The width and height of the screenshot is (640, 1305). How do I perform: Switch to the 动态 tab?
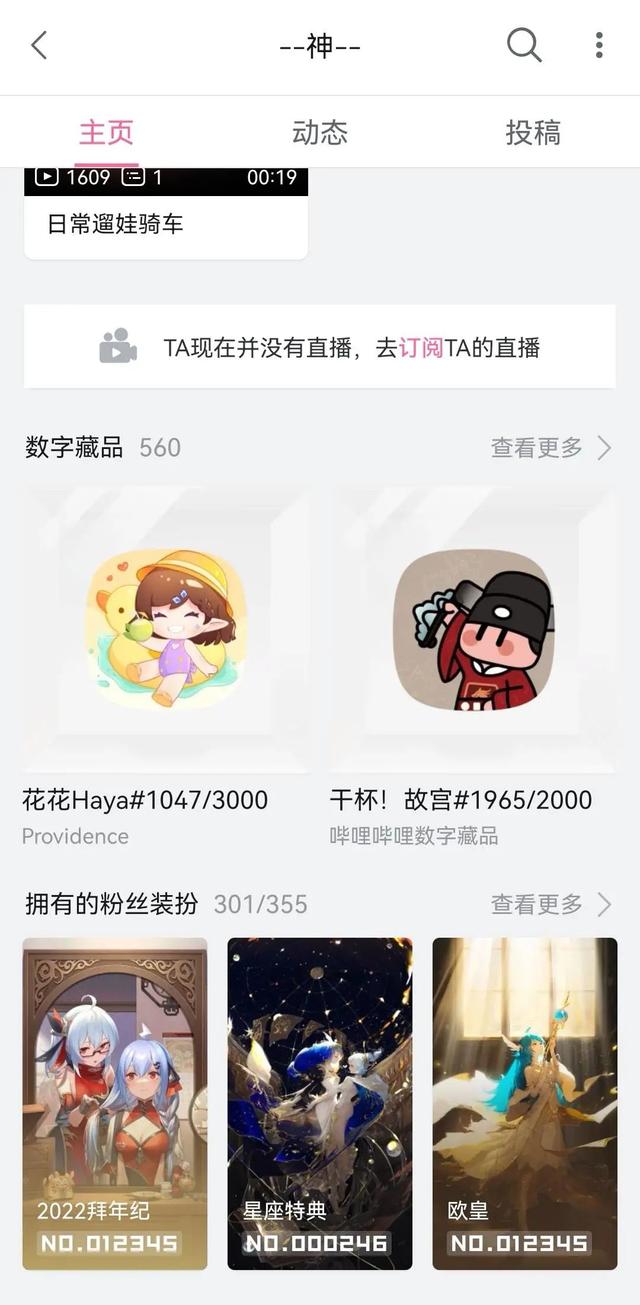pos(320,132)
